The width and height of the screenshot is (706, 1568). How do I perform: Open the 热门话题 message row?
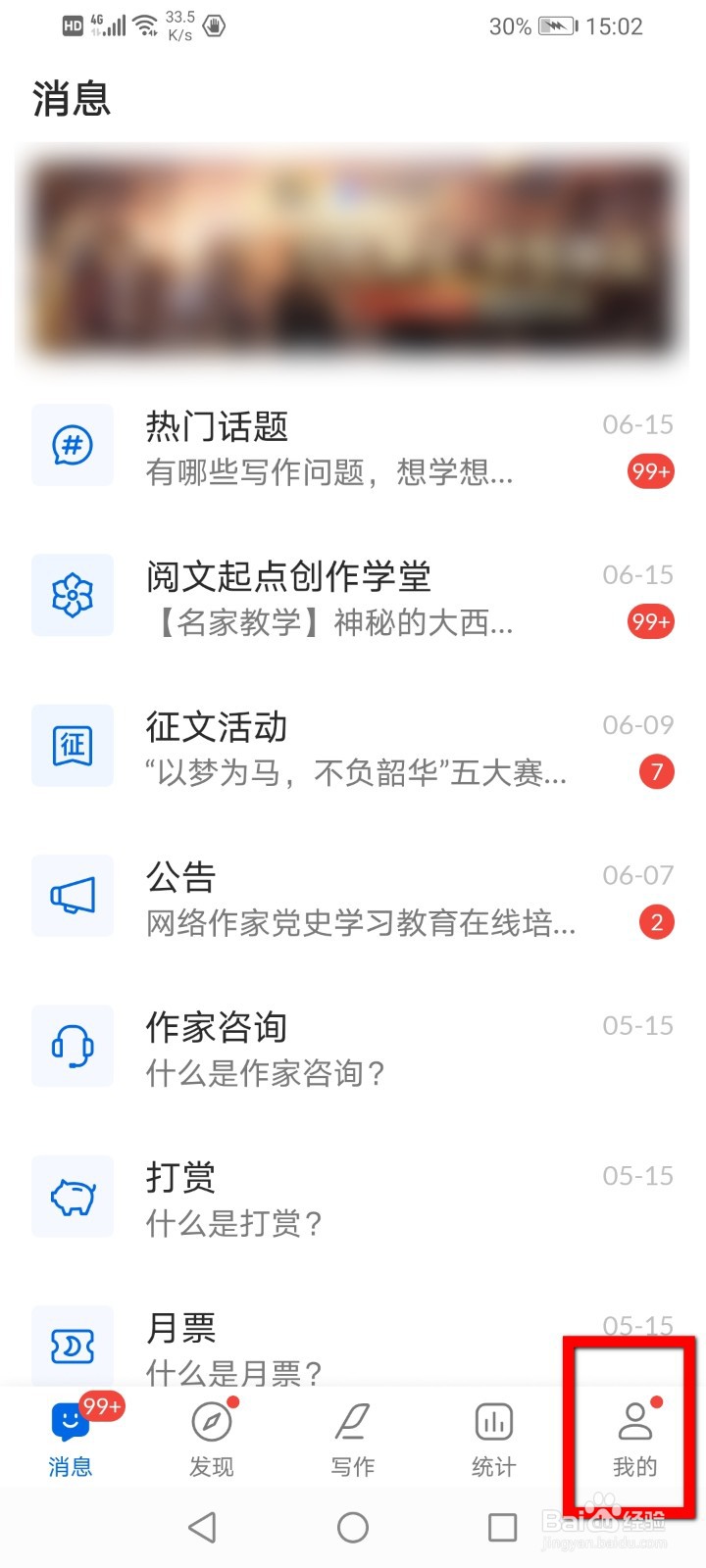pos(353,449)
